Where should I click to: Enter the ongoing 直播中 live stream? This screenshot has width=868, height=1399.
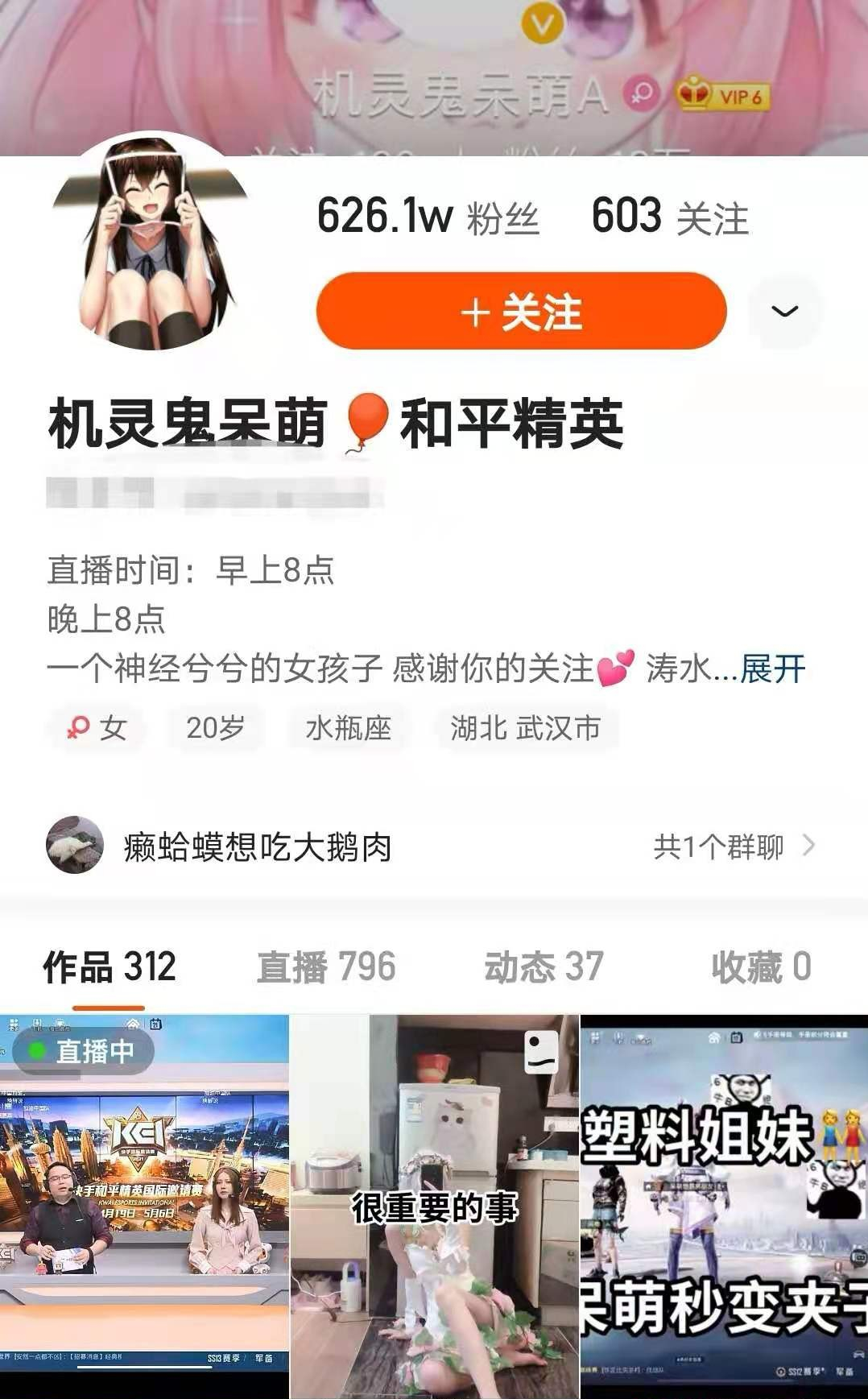pyautogui.click(x=143, y=1206)
